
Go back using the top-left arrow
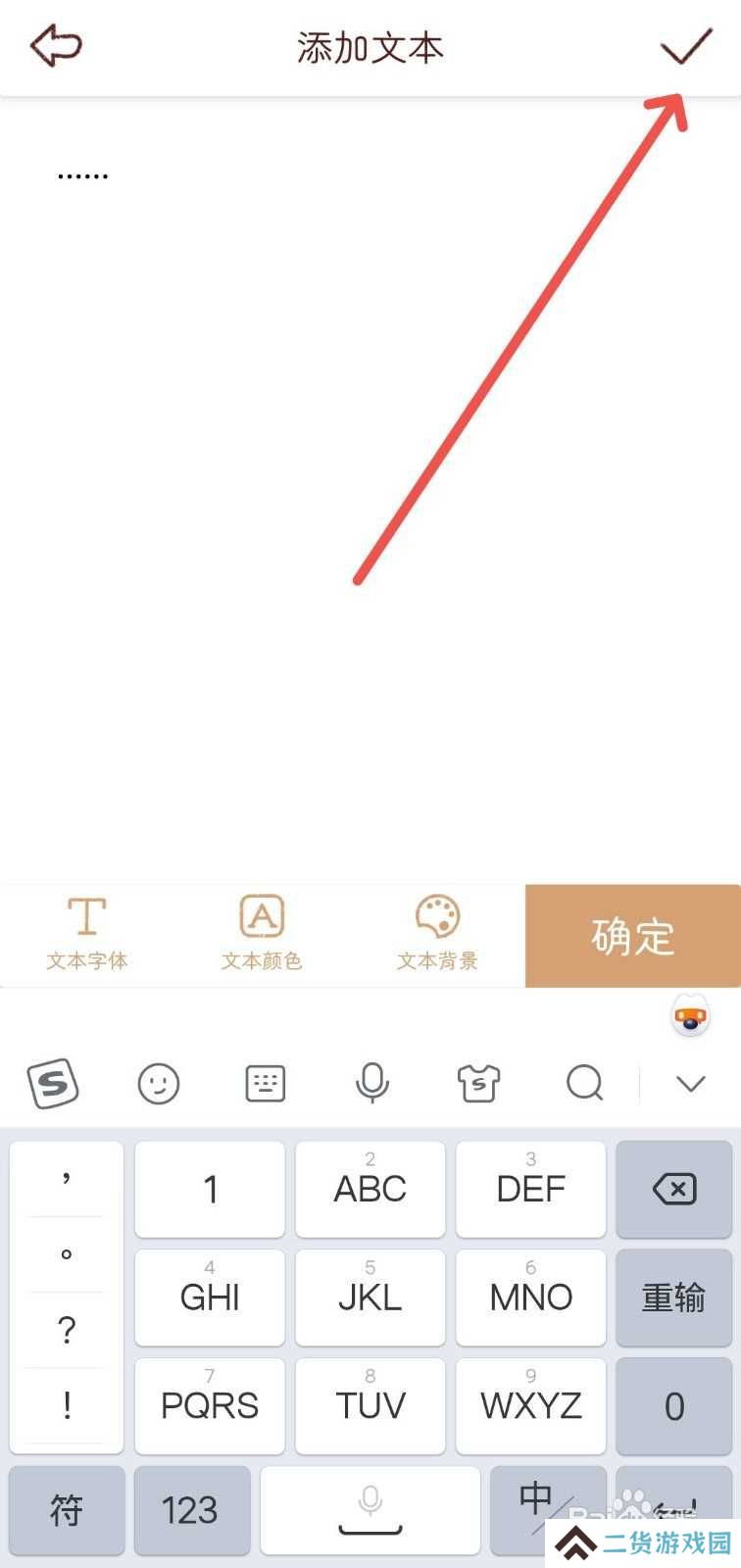[56, 46]
